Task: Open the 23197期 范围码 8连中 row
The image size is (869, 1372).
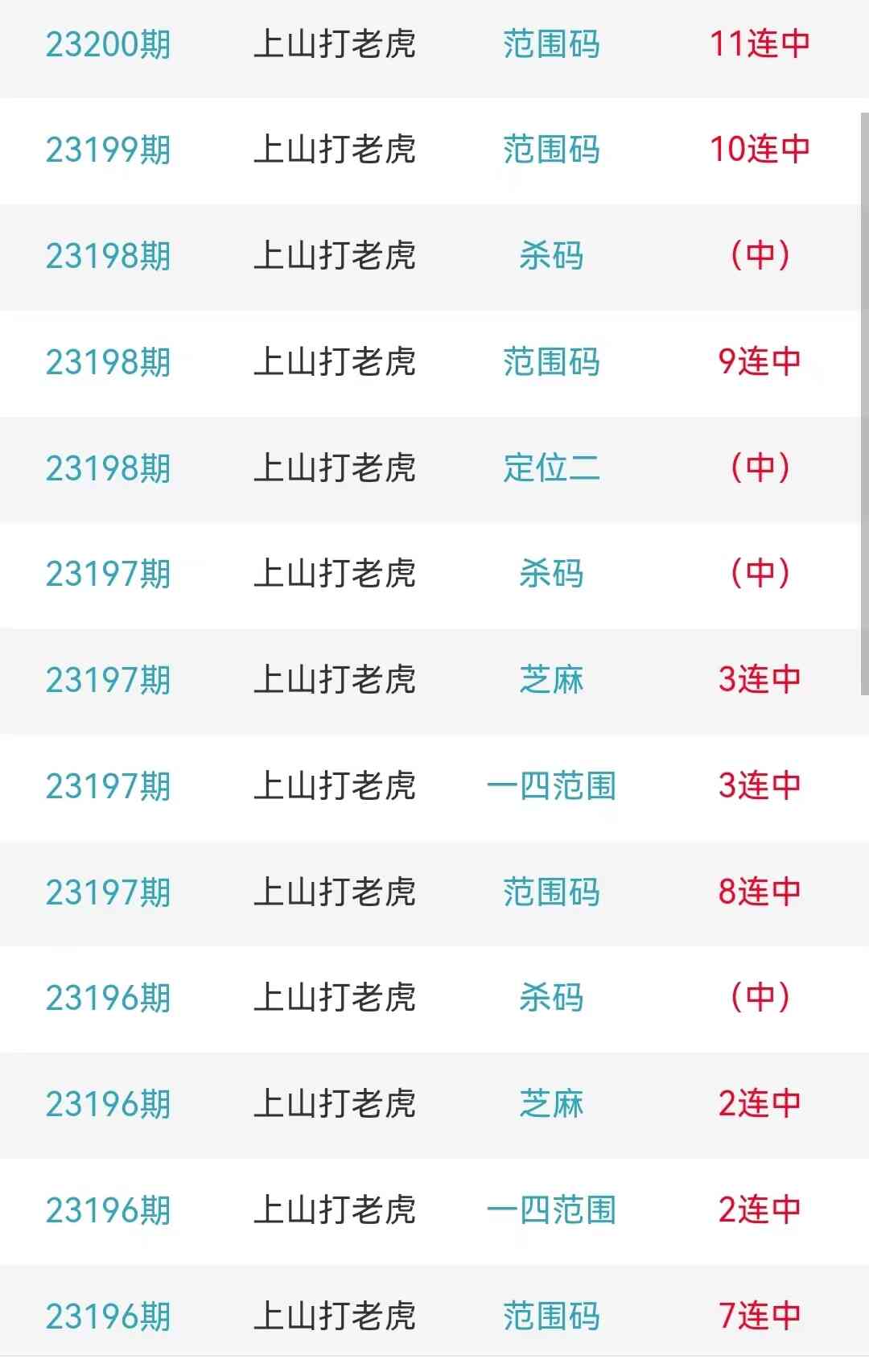Action: (x=434, y=892)
